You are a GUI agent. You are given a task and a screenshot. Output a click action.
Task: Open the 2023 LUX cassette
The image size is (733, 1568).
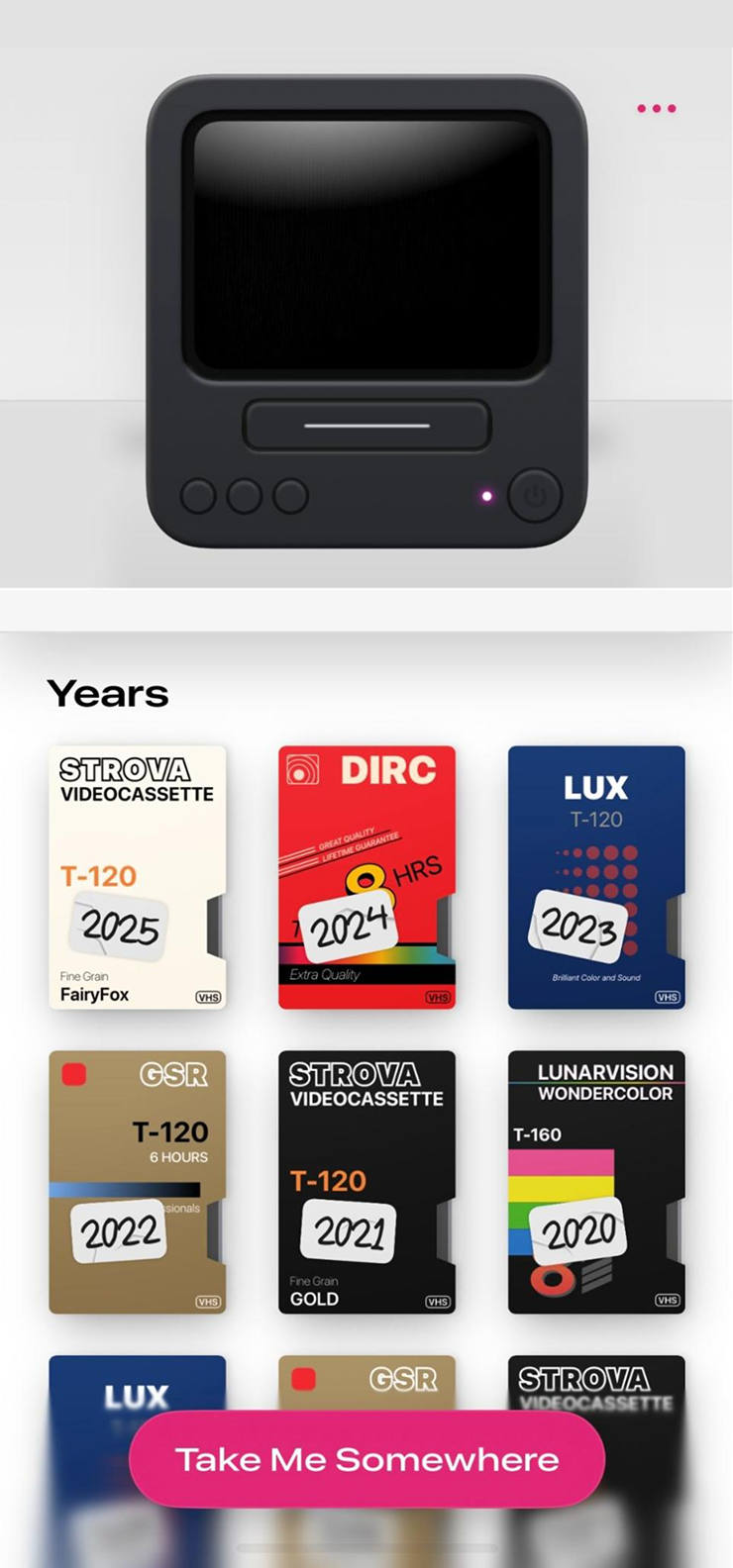click(595, 877)
